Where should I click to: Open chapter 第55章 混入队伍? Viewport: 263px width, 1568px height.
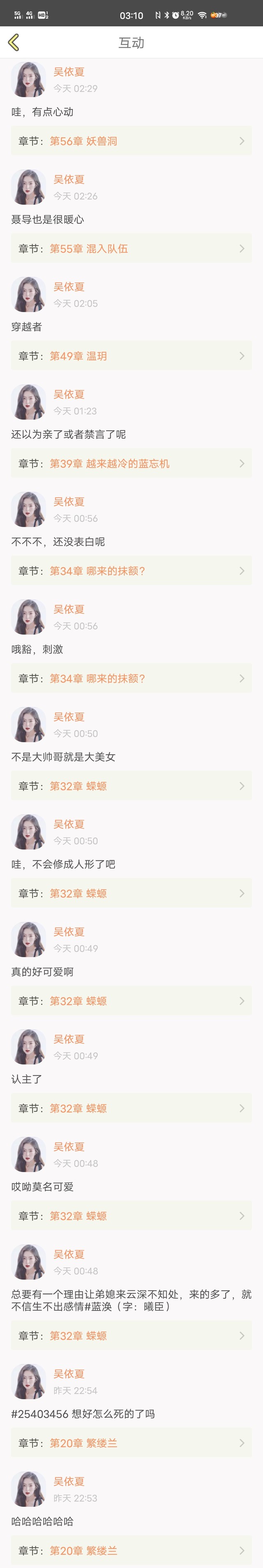pos(131,248)
